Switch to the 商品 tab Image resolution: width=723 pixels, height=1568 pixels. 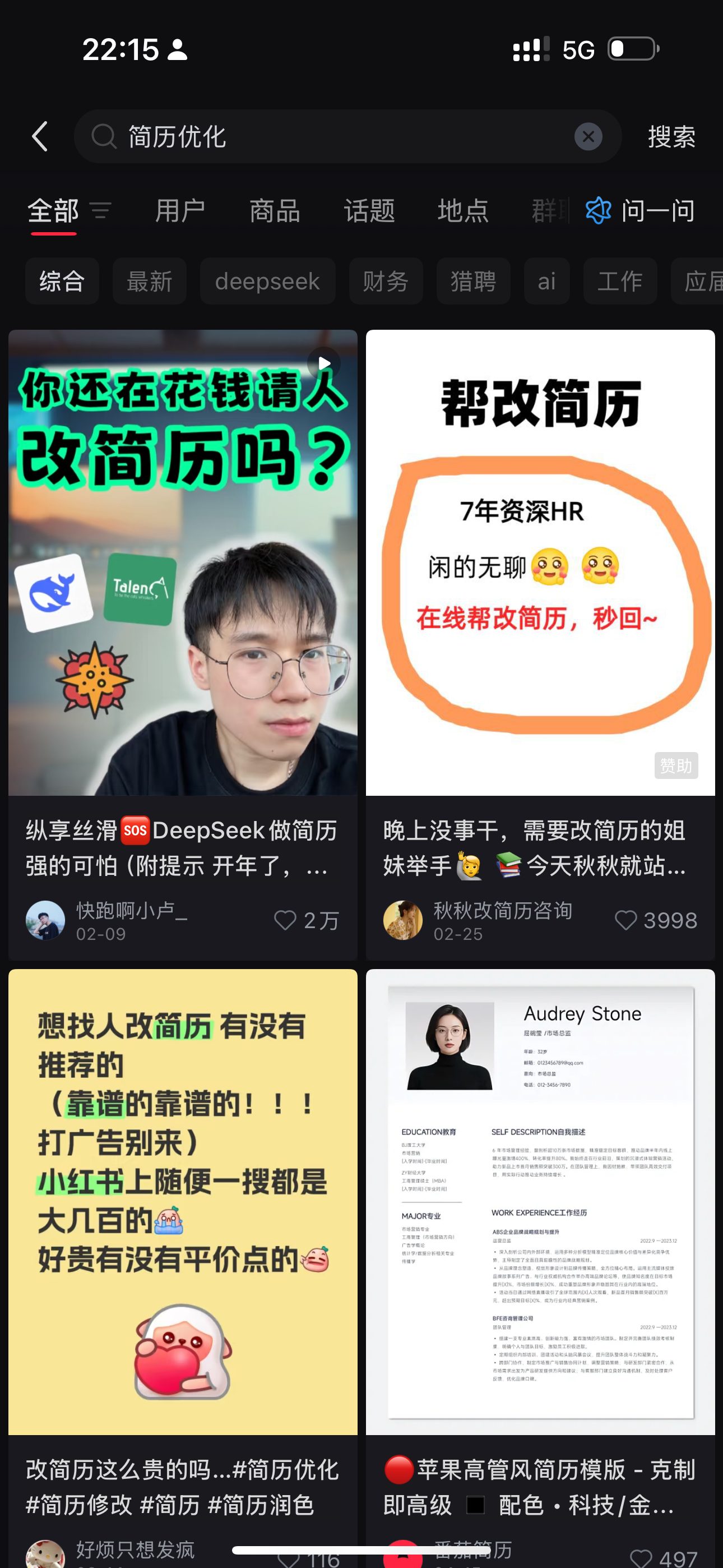[275, 211]
